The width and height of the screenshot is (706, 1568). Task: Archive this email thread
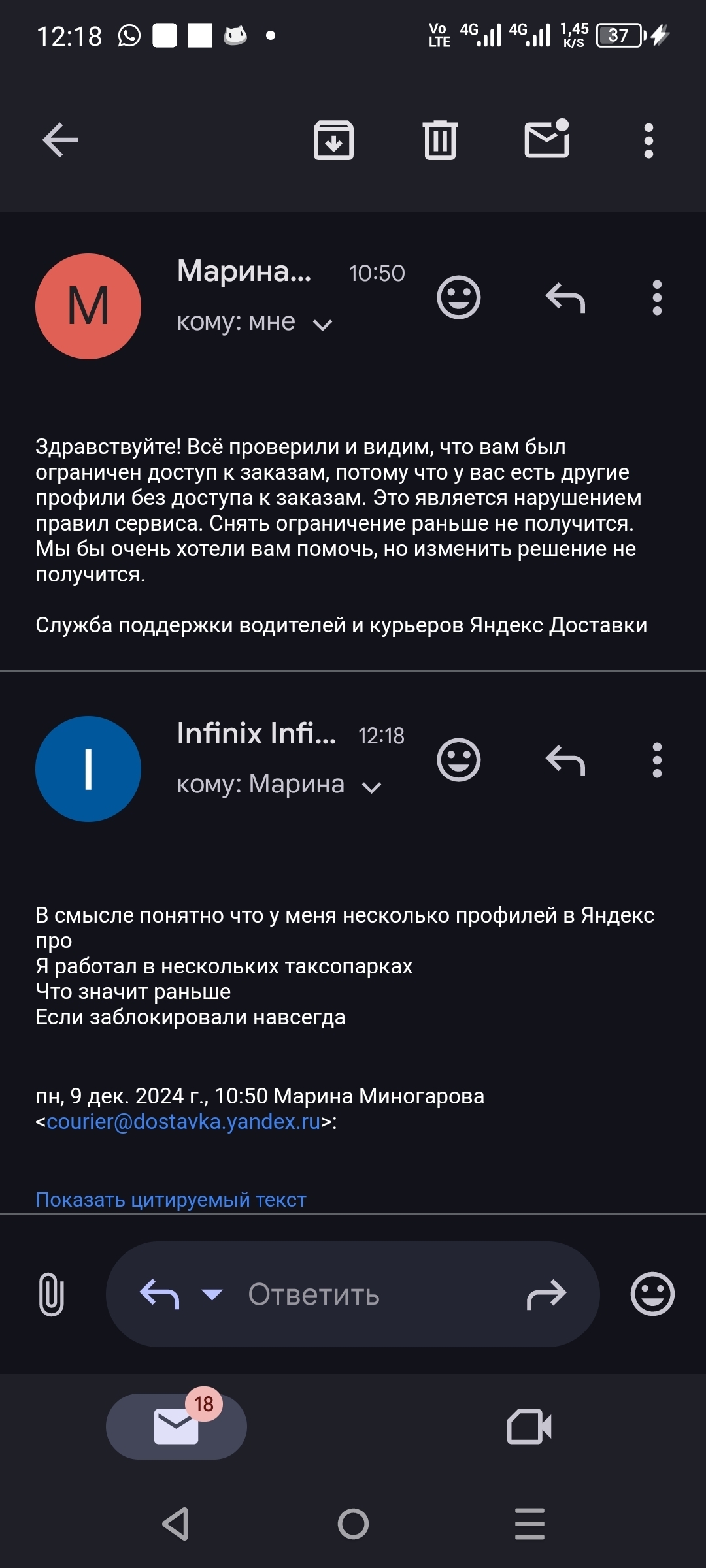click(x=333, y=140)
